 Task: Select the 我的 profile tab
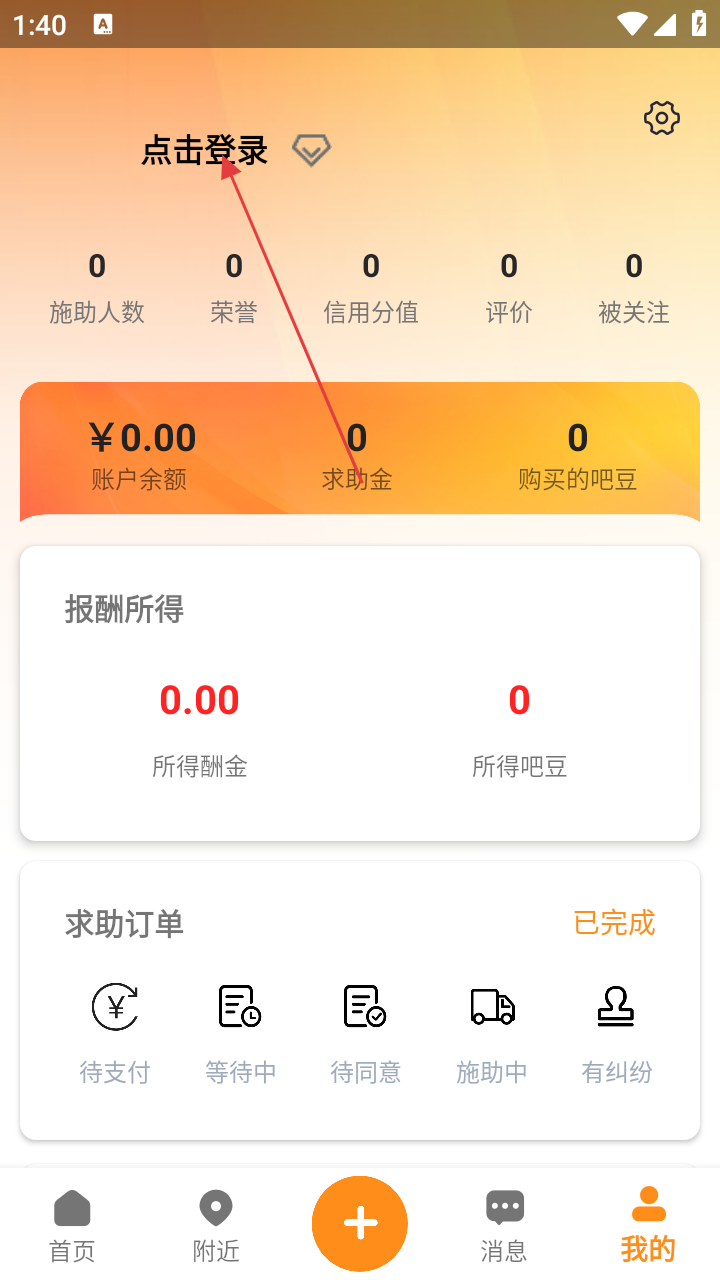(648, 1226)
